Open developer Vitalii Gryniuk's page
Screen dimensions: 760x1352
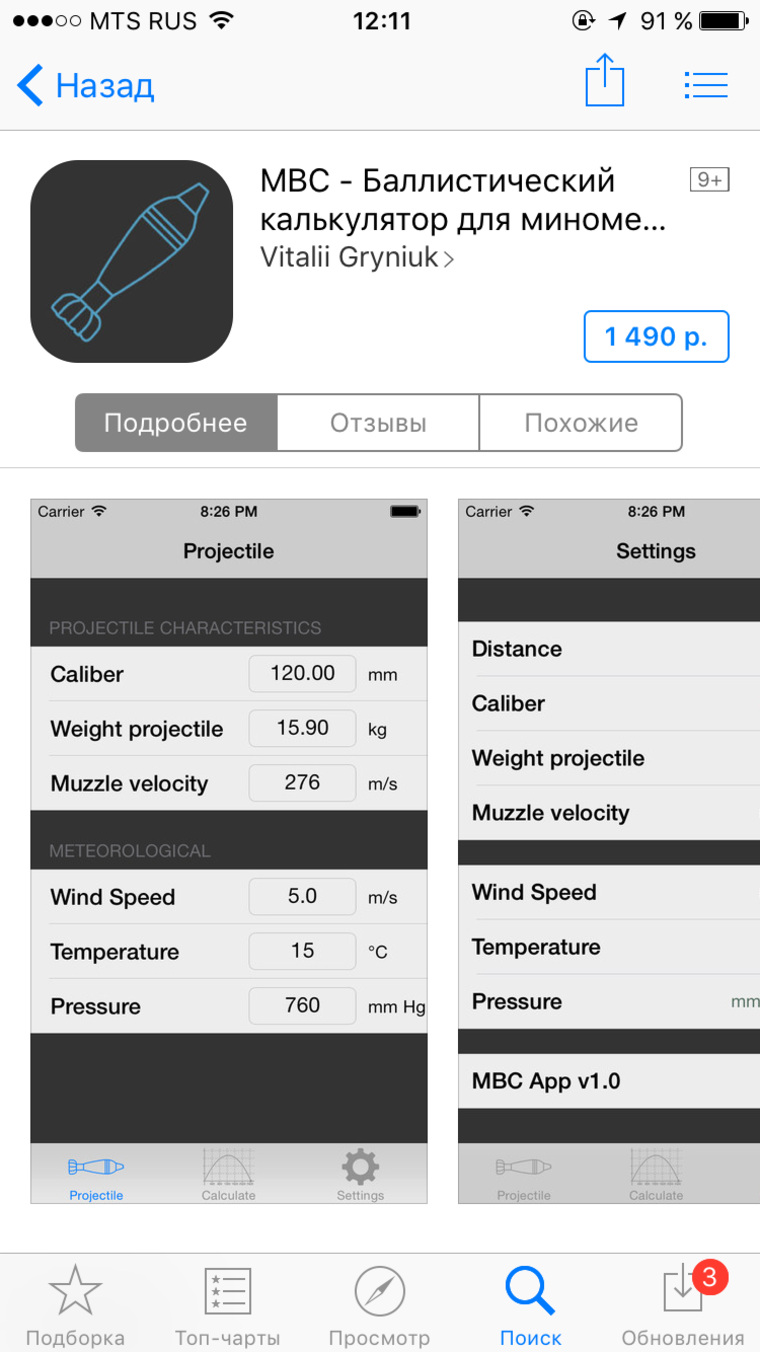[357, 257]
